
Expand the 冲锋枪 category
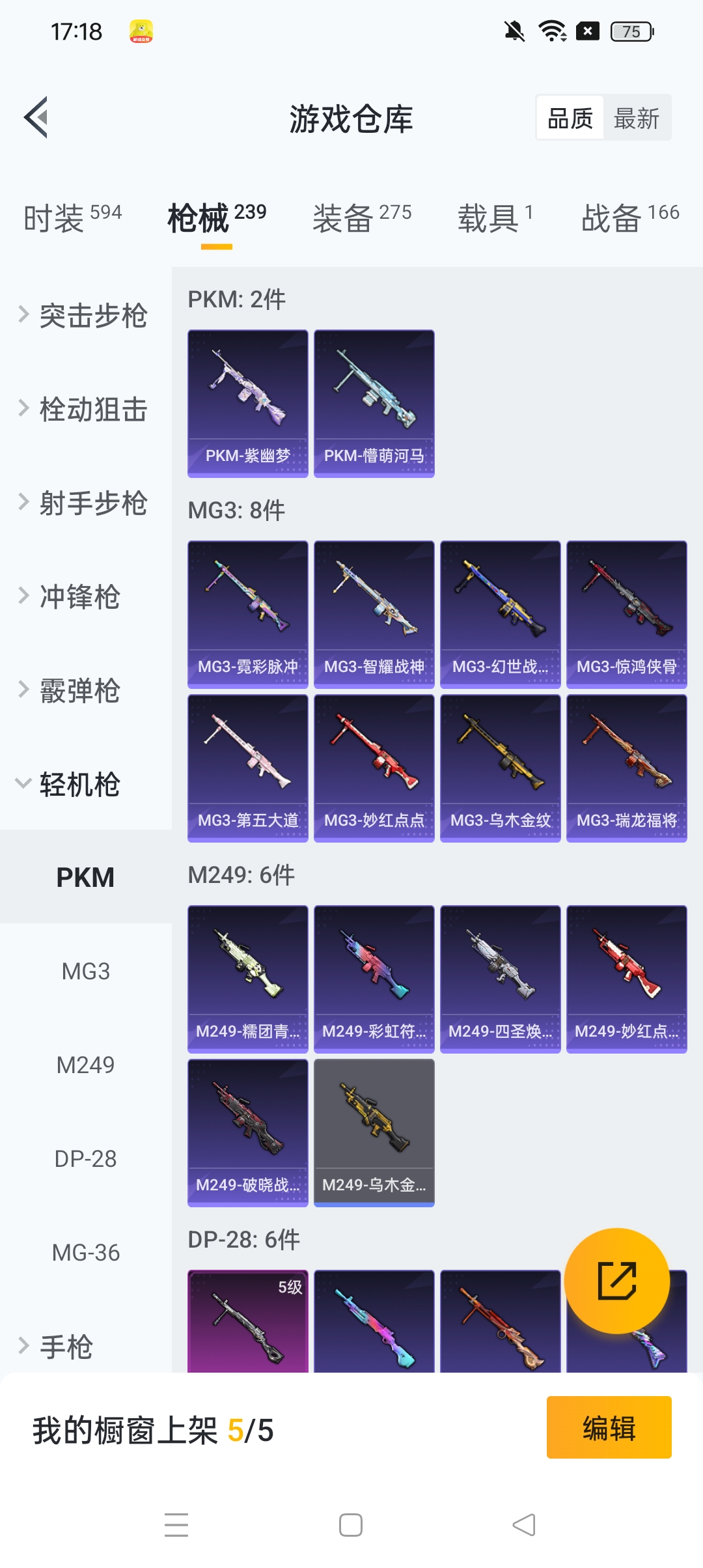pyautogui.click(x=72, y=597)
